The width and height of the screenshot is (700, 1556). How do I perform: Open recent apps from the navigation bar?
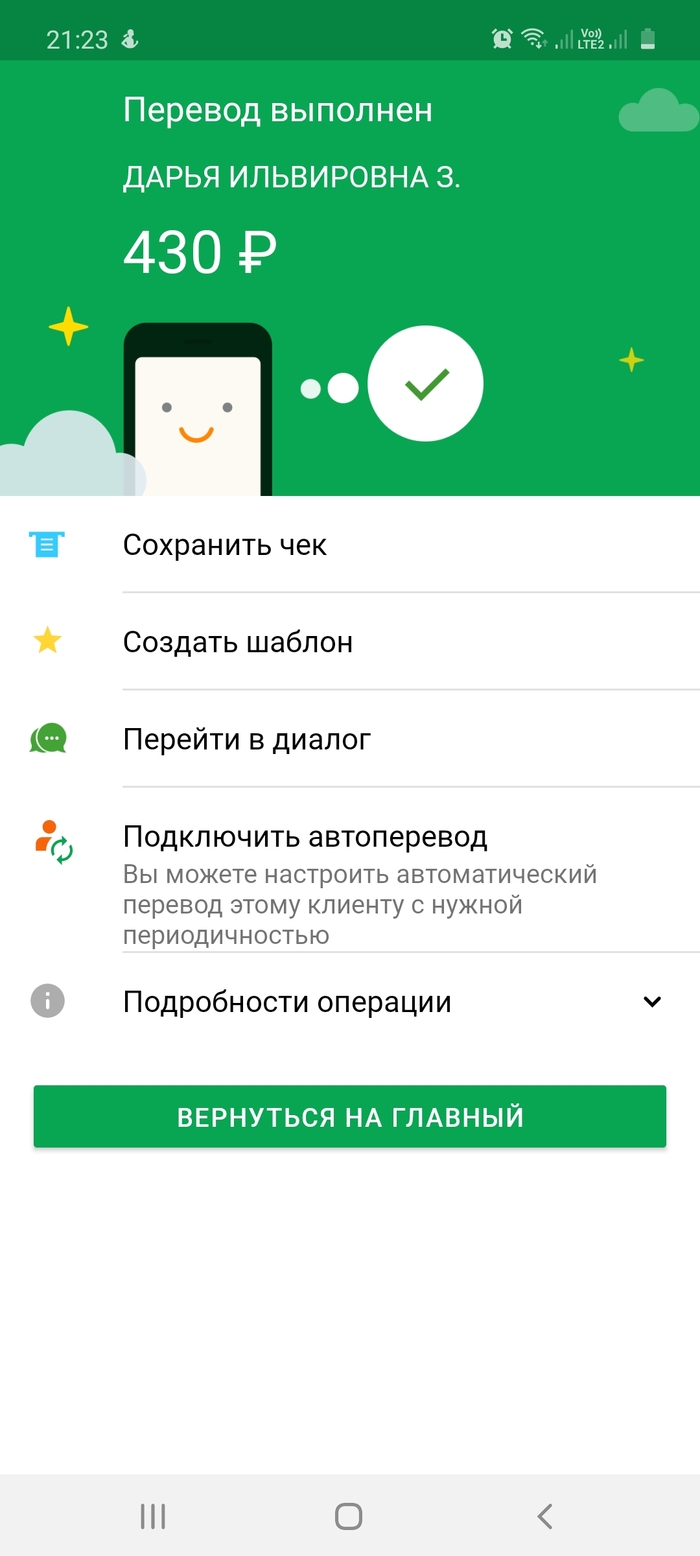click(153, 1516)
